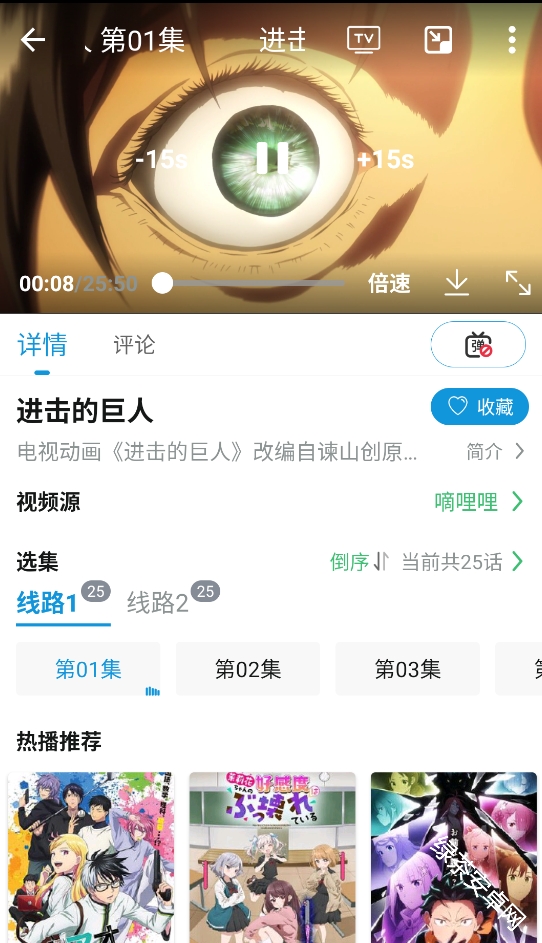The height and width of the screenshot is (943, 542).
Task: Tap 收藏 to favorite this anime
Action: tap(479, 407)
